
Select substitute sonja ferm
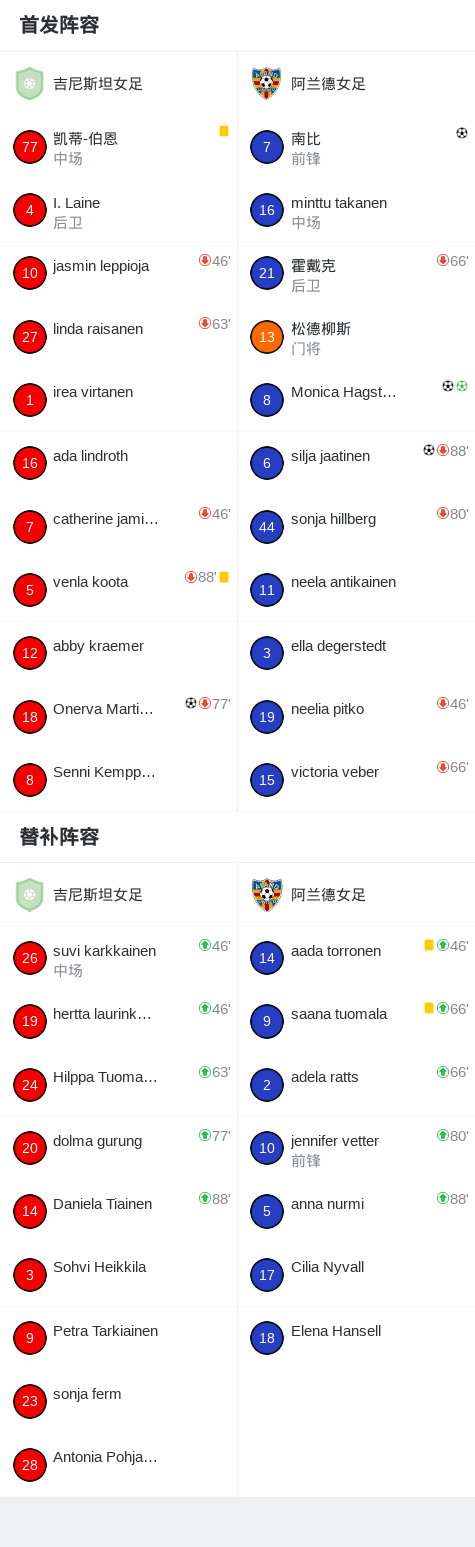118,1401
